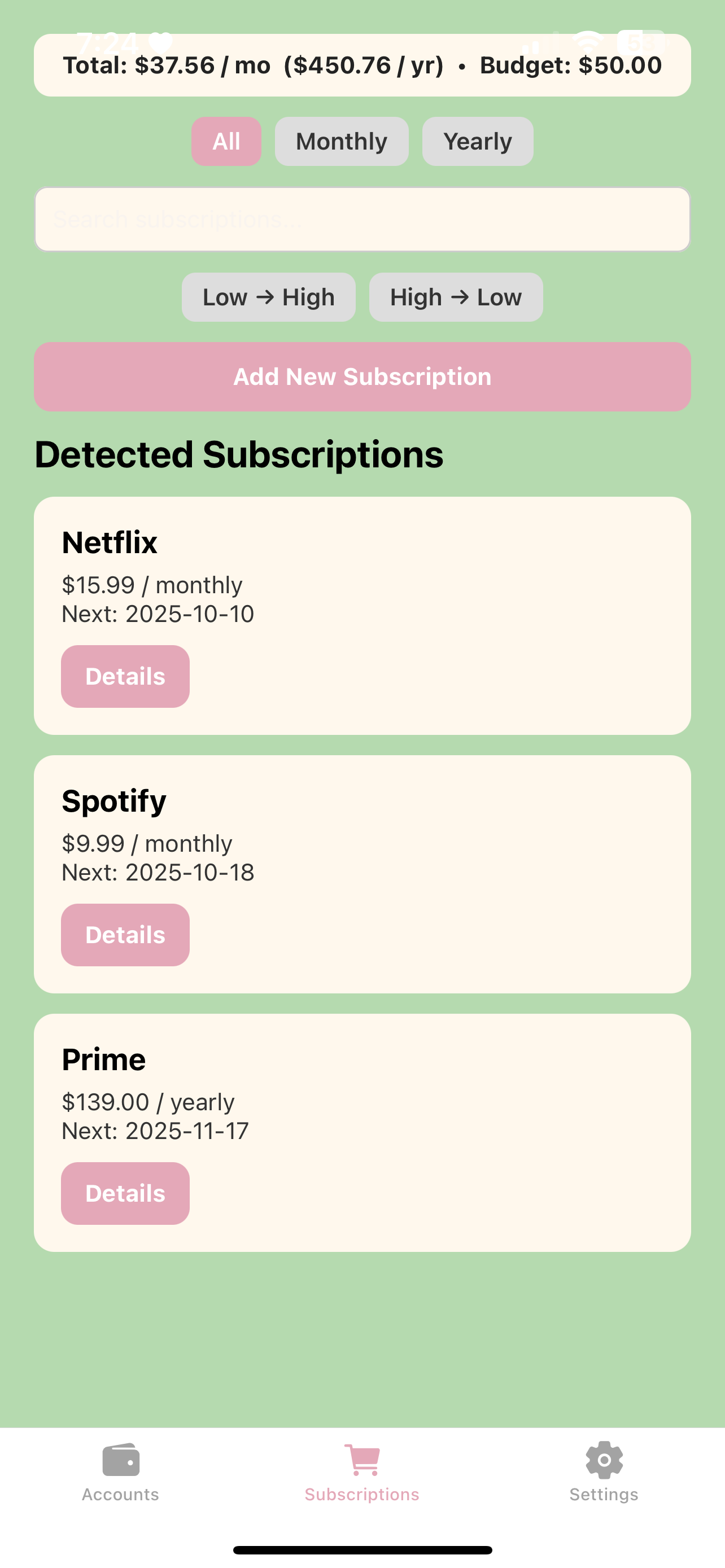The width and height of the screenshot is (725, 1568).
Task: Sort subscriptions High to Low
Action: [455, 297]
